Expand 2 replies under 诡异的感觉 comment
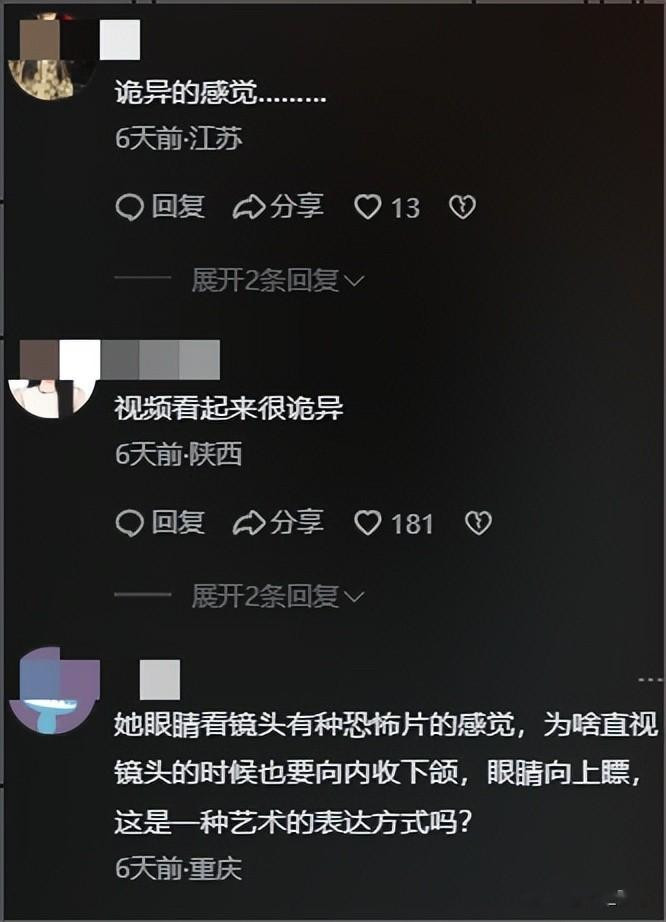This screenshot has width=666, height=922. click(x=278, y=281)
